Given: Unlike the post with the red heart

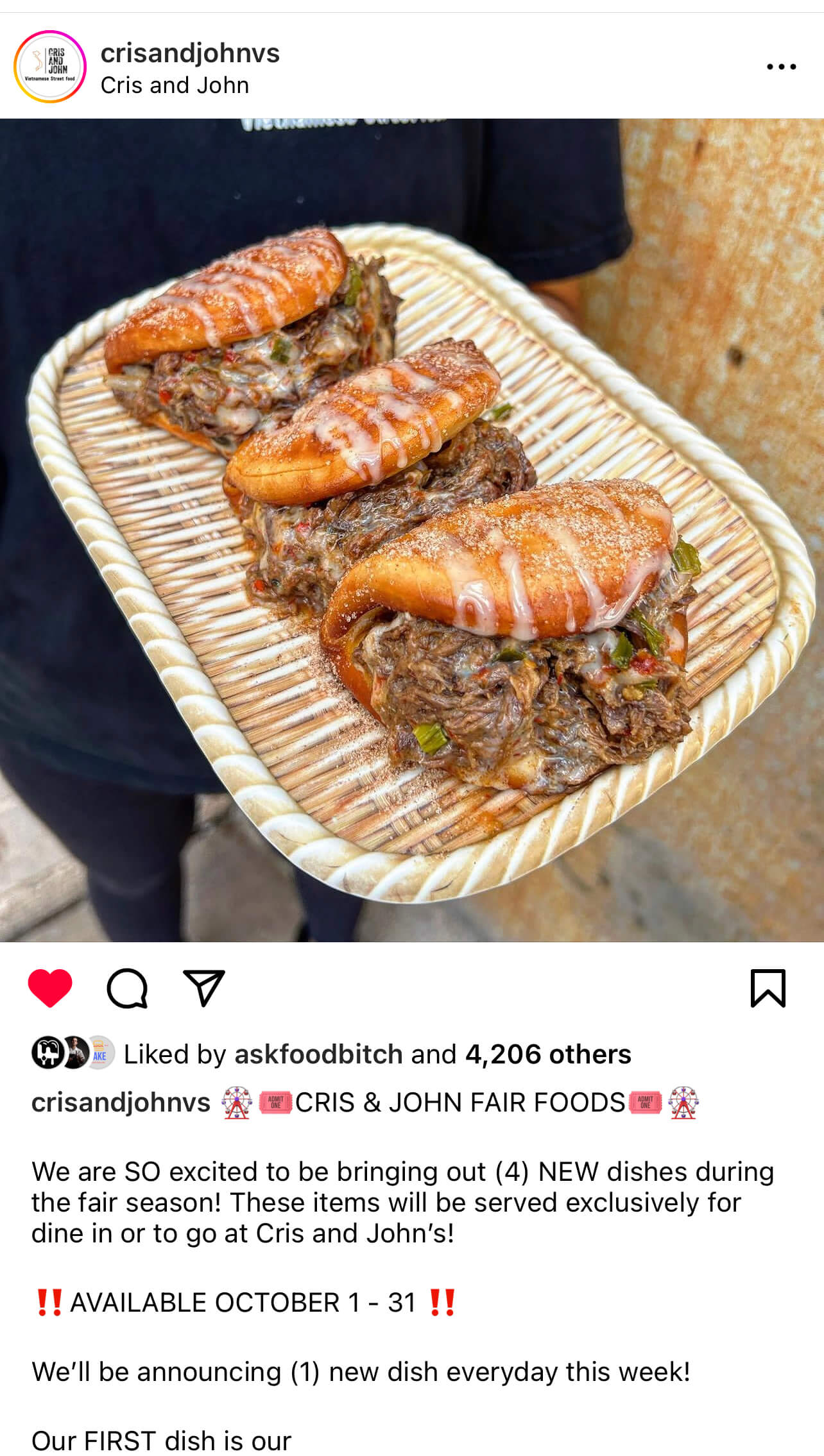Looking at the screenshot, I should pos(50,988).
